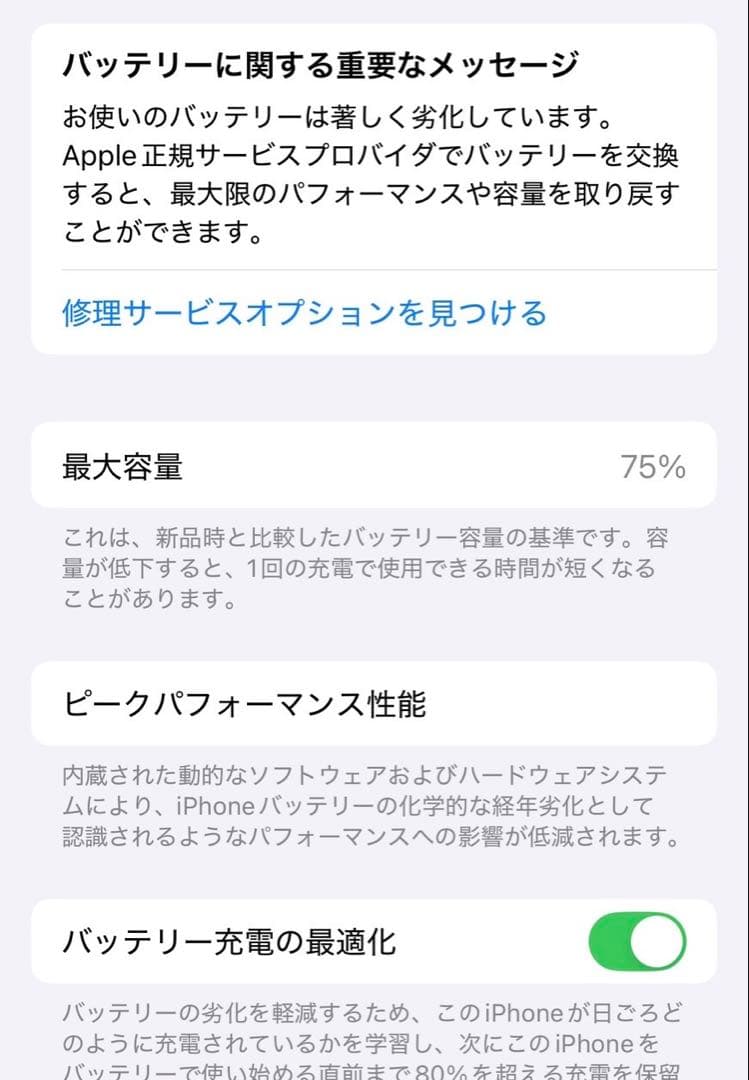
Task: Select the 最大容量 row
Action: point(374,466)
